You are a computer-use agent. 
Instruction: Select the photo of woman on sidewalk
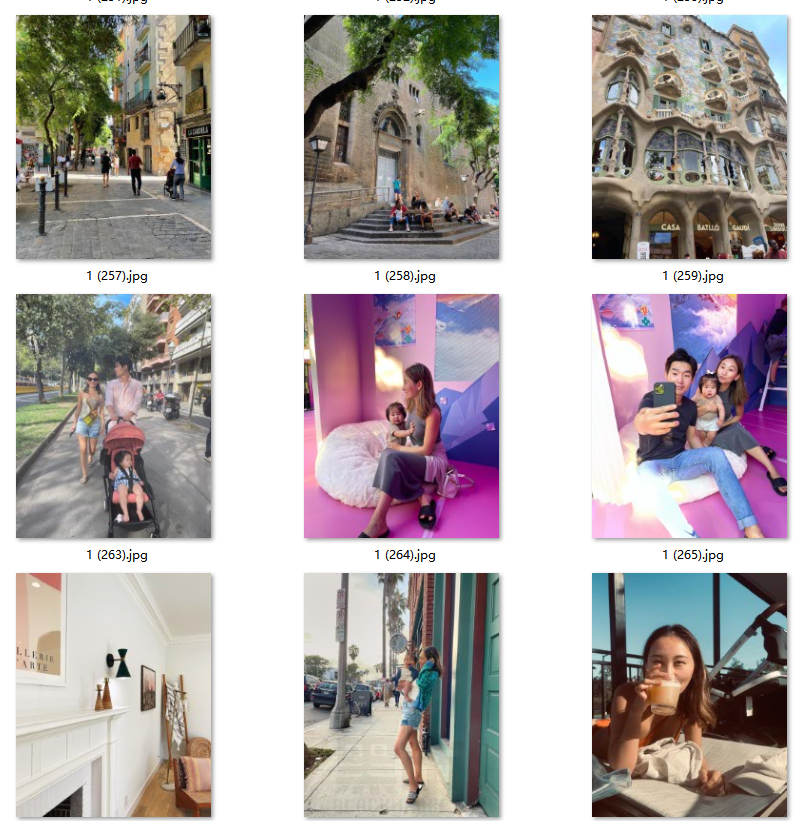tap(401, 695)
